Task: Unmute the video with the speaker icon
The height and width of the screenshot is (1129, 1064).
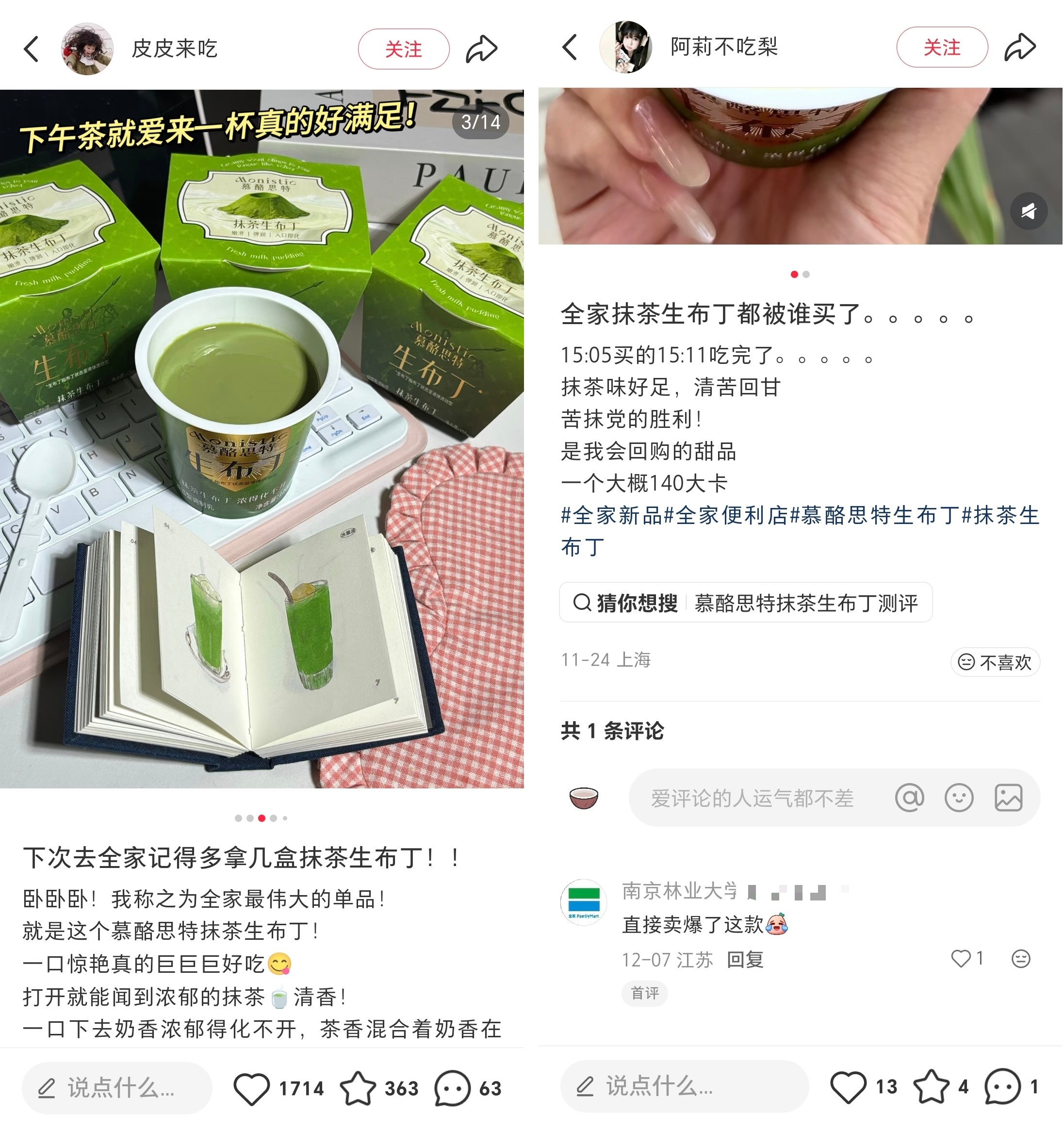Action: point(1028,211)
